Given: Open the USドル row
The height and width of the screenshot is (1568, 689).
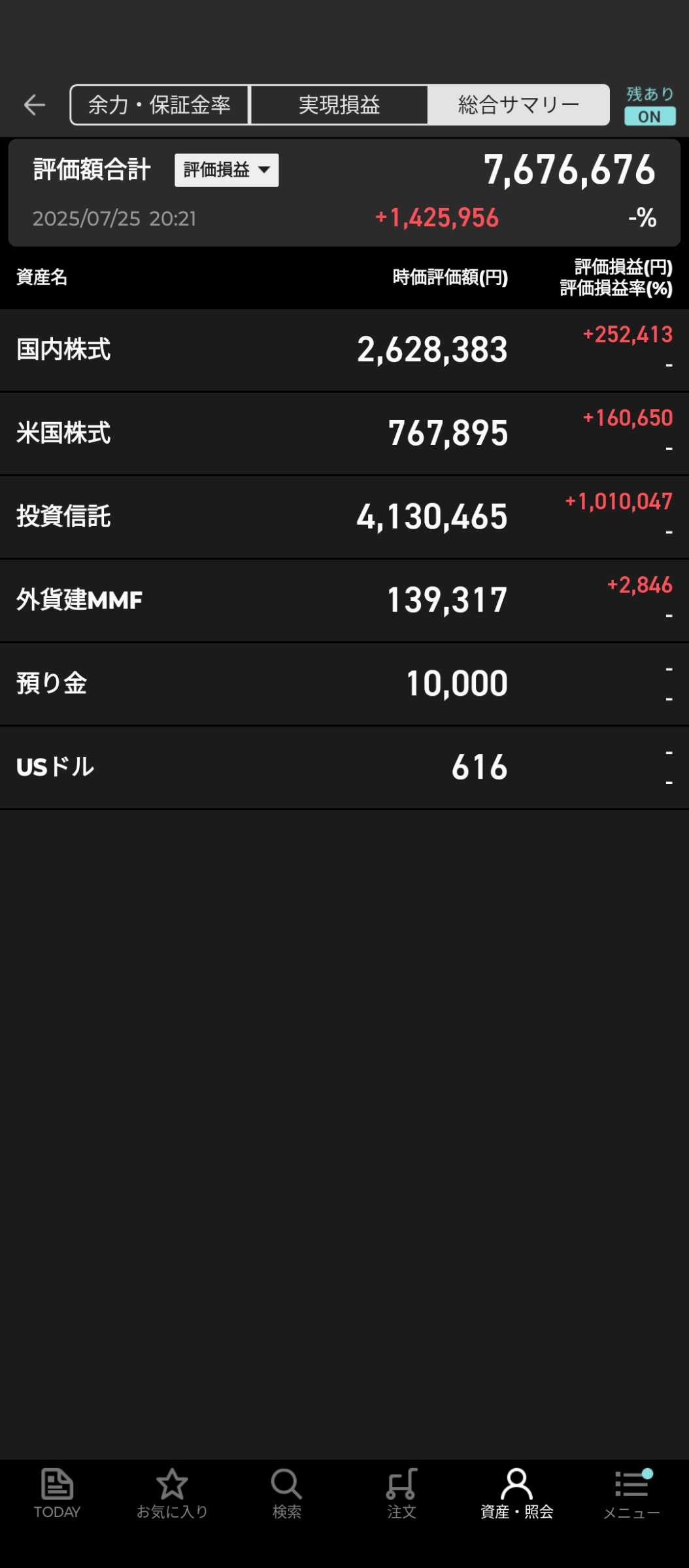Looking at the screenshot, I should [344, 768].
